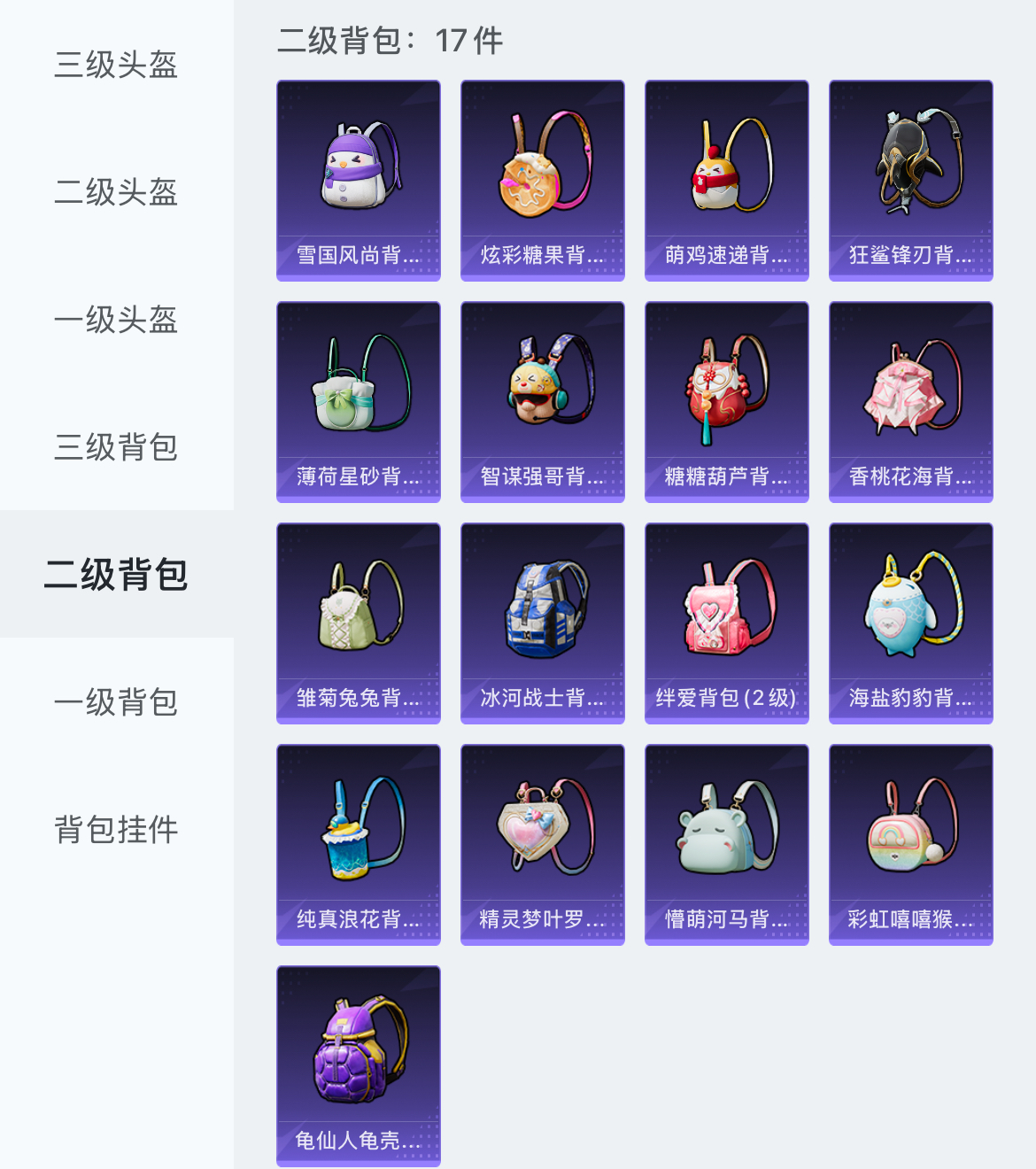
Task: Select the 狂鲨锋刃 backpack card
Action: [911, 181]
